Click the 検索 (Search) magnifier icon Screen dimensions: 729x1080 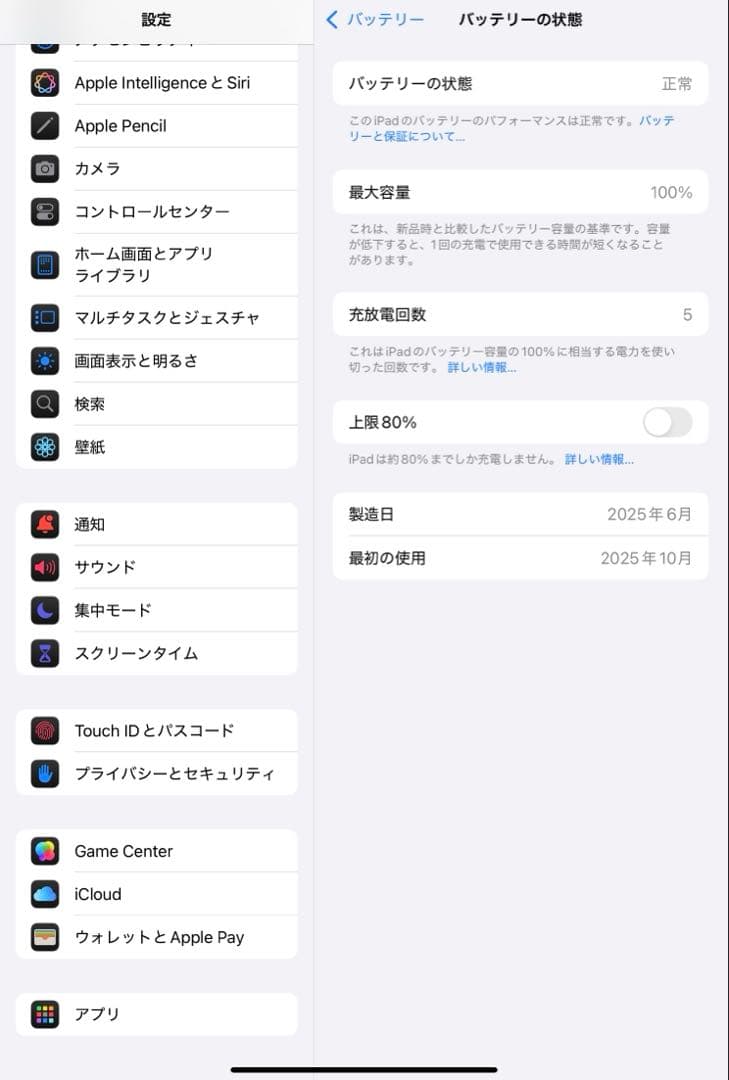[45, 403]
